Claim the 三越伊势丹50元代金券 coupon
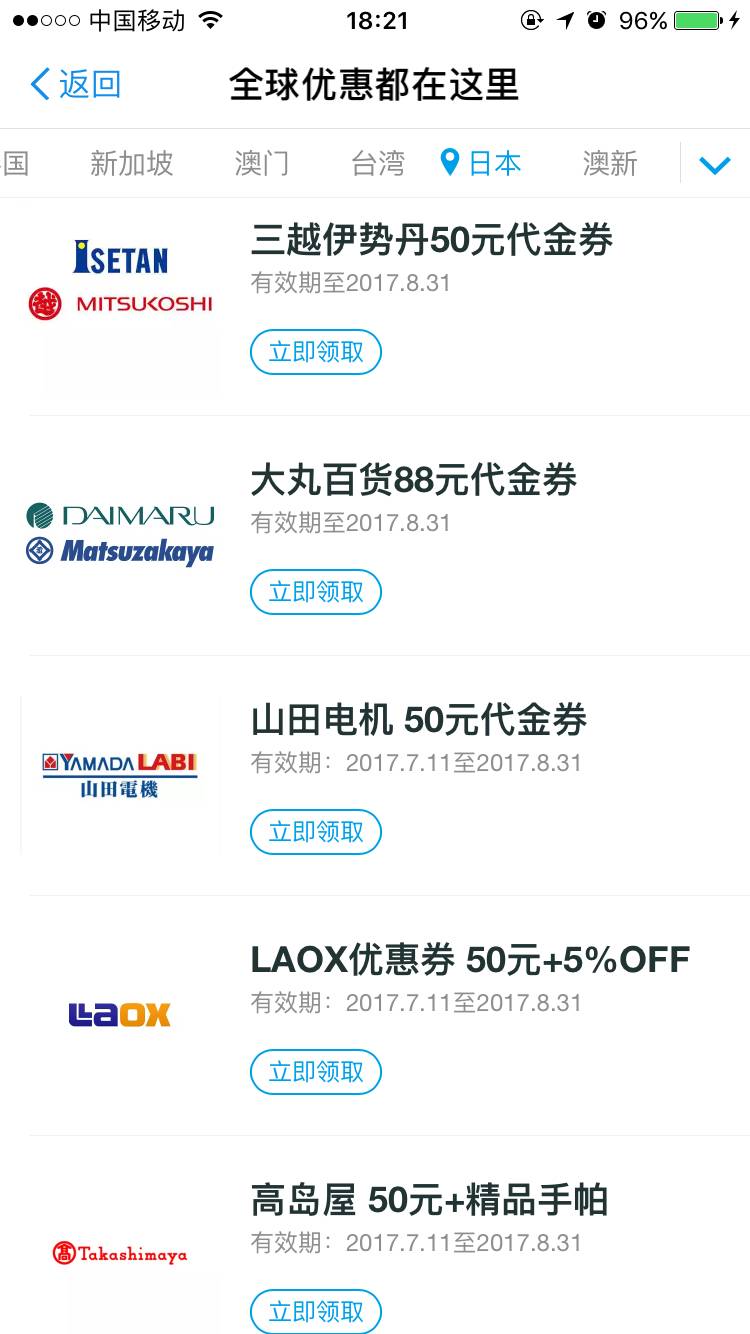750x1334 pixels. (x=316, y=352)
